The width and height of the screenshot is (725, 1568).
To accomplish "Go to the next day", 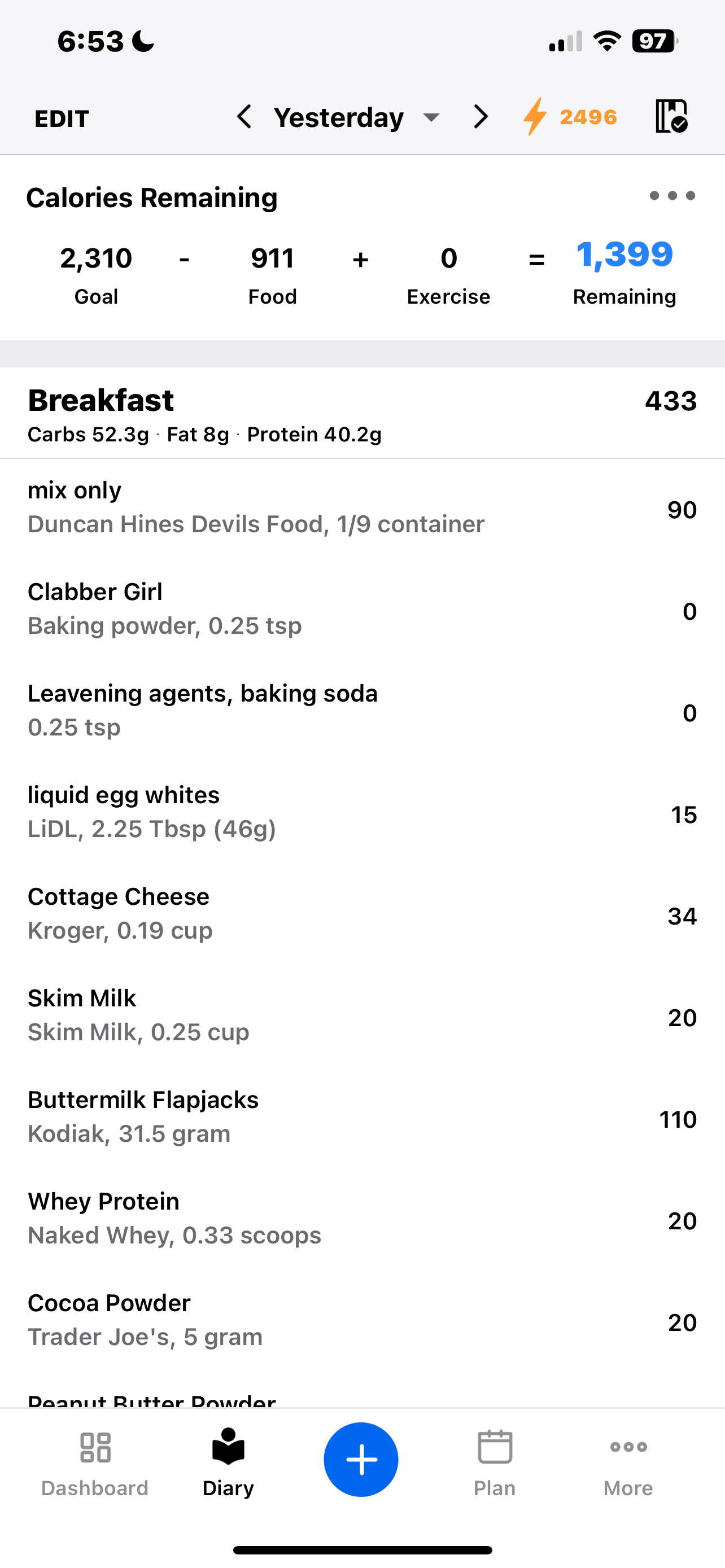I will pyautogui.click(x=481, y=117).
